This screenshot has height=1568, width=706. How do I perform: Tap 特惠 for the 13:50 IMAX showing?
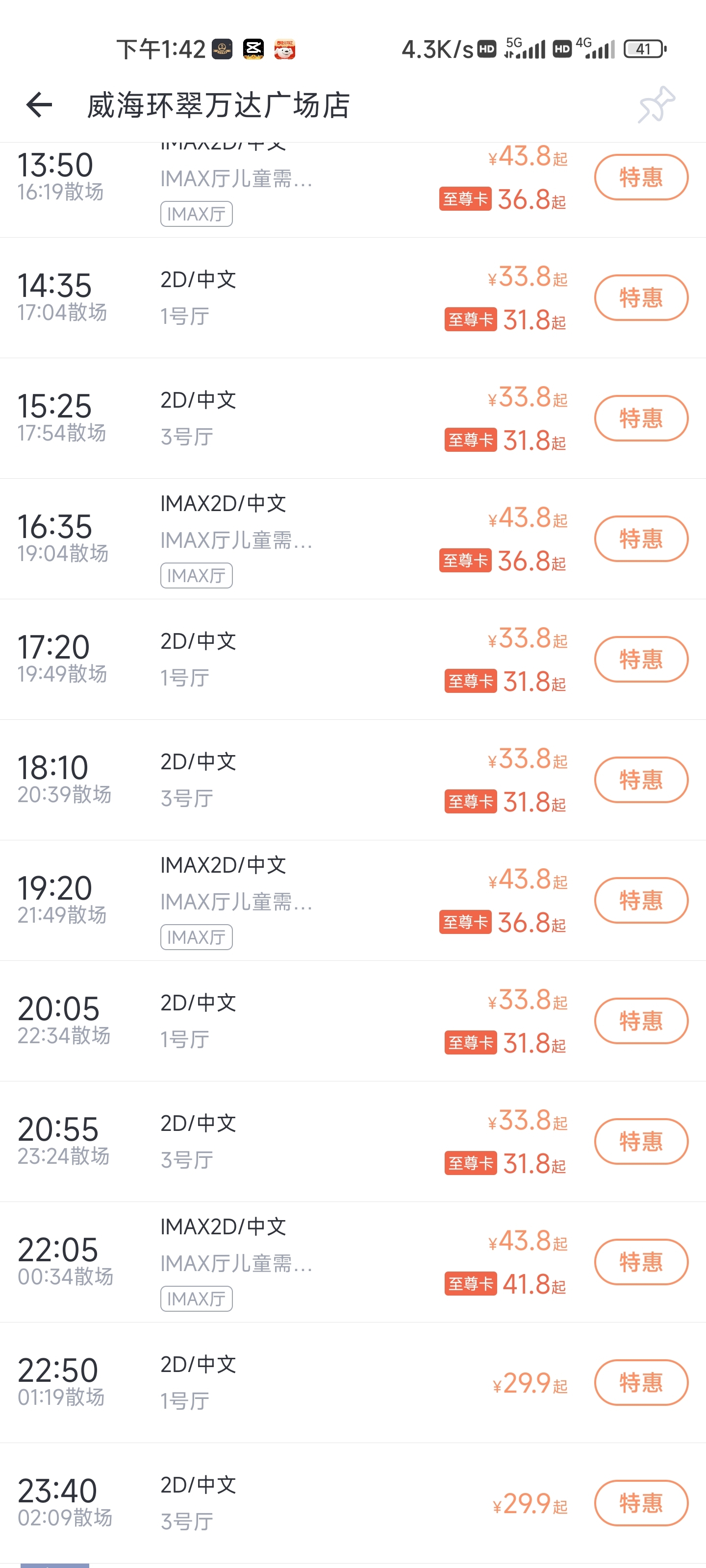tap(641, 177)
